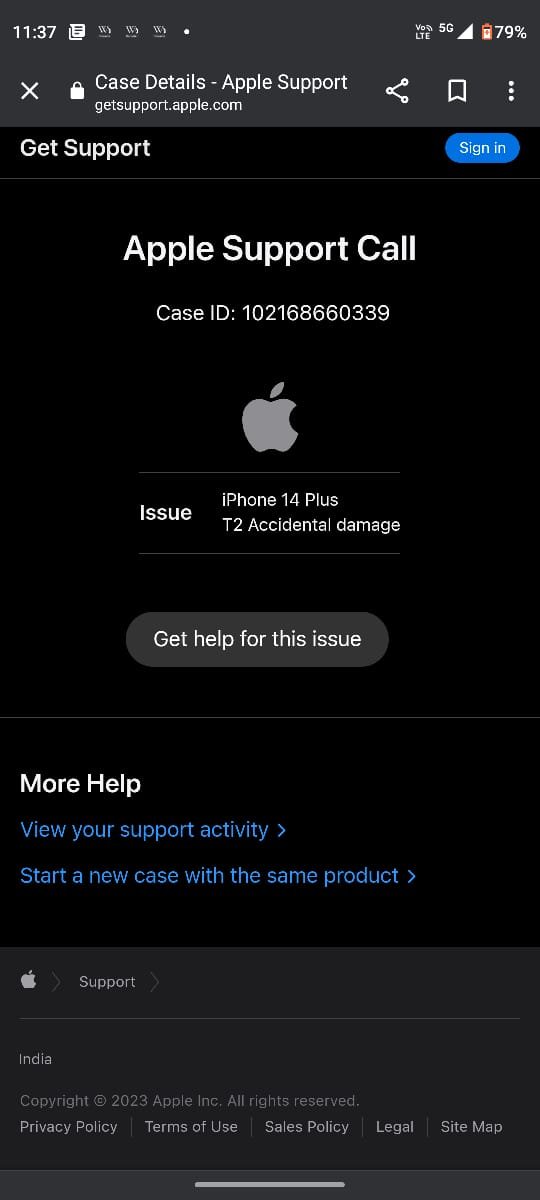This screenshot has width=540, height=1200.
Task: View the Sales Policy
Action: point(307,1126)
